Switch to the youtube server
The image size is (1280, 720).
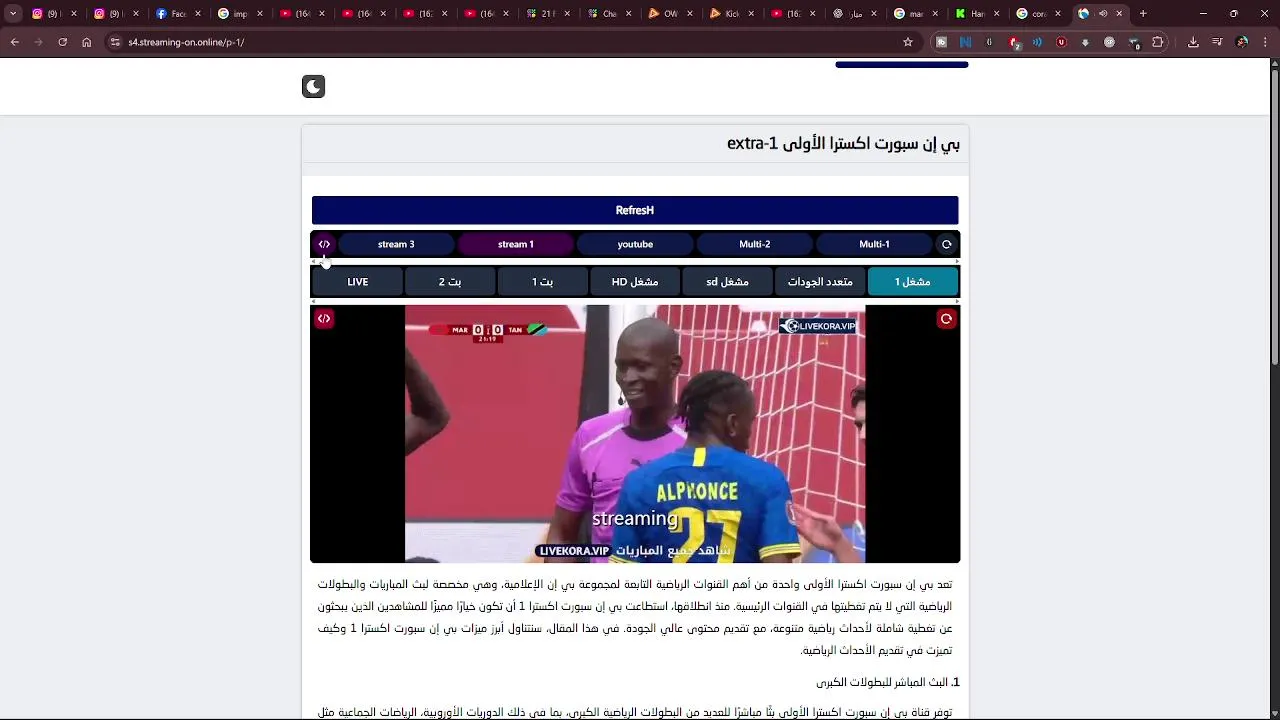coord(635,244)
